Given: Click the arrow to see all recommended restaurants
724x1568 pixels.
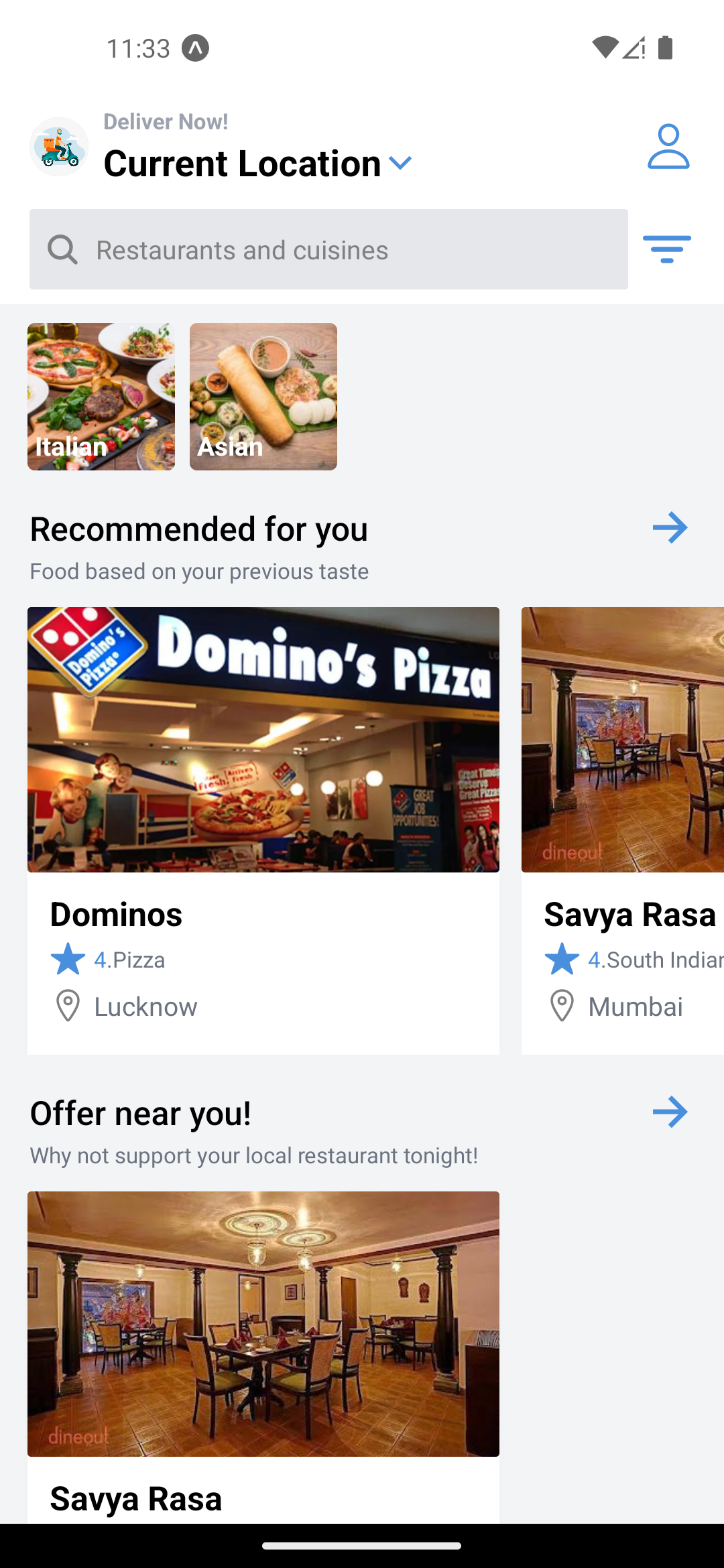Looking at the screenshot, I should pyautogui.click(x=670, y=527).
